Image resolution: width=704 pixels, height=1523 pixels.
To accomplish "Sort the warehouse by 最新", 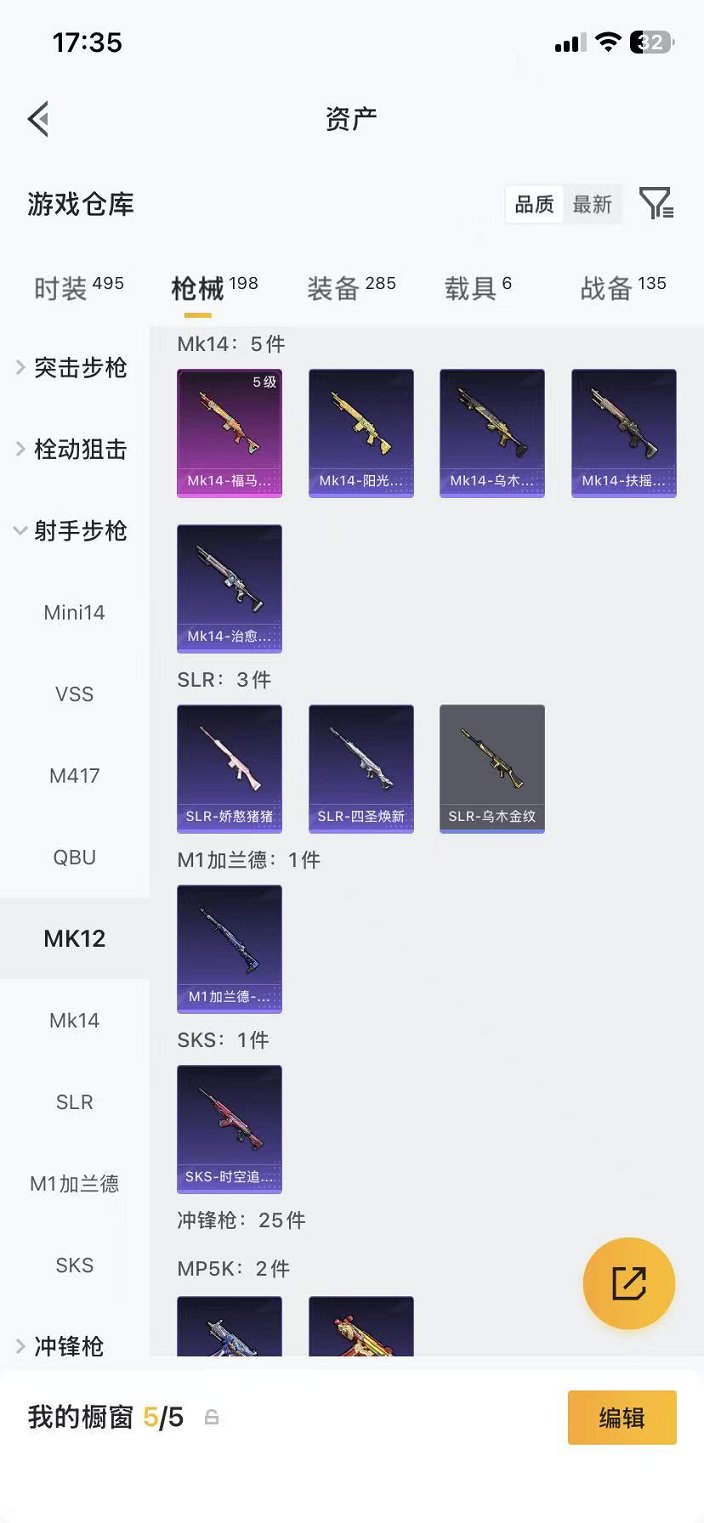I will tap(592, 204).
